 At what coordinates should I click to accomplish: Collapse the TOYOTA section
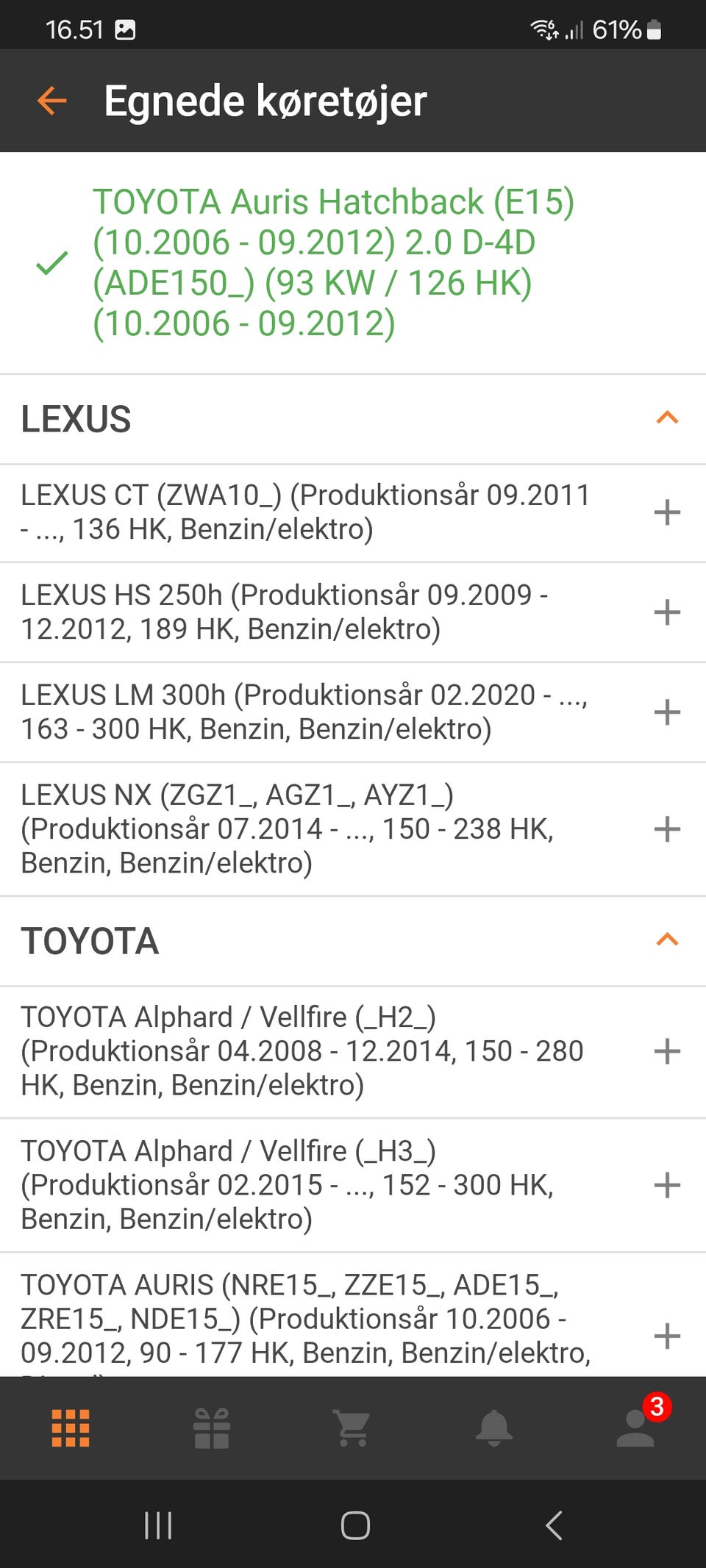click(x=666, y=940)
